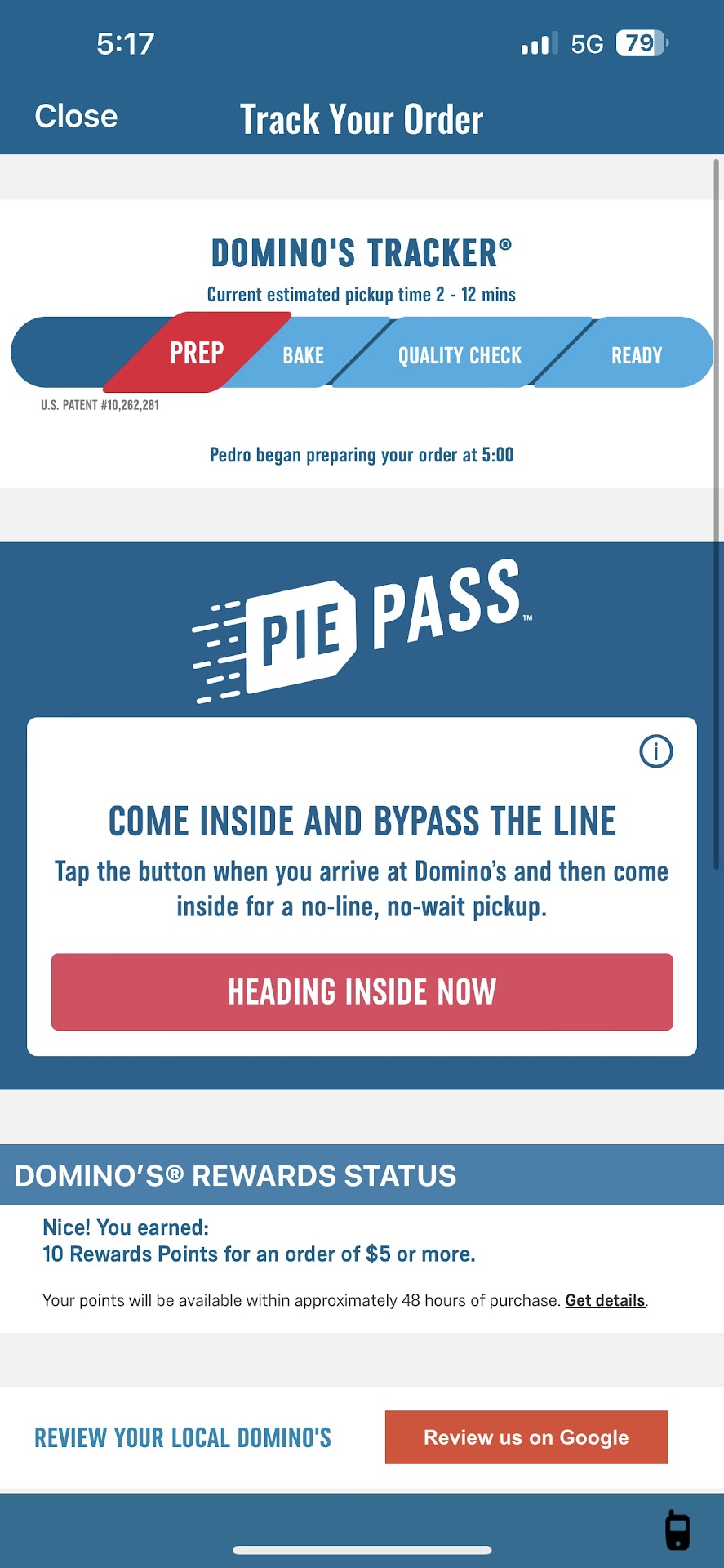Tap the Heading Inside Now button

(x=362, y=991)
